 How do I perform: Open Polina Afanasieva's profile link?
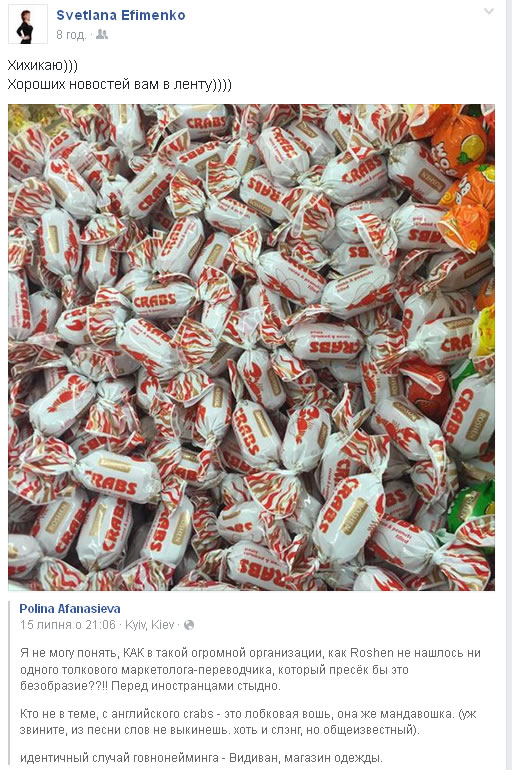click(70, 608)
